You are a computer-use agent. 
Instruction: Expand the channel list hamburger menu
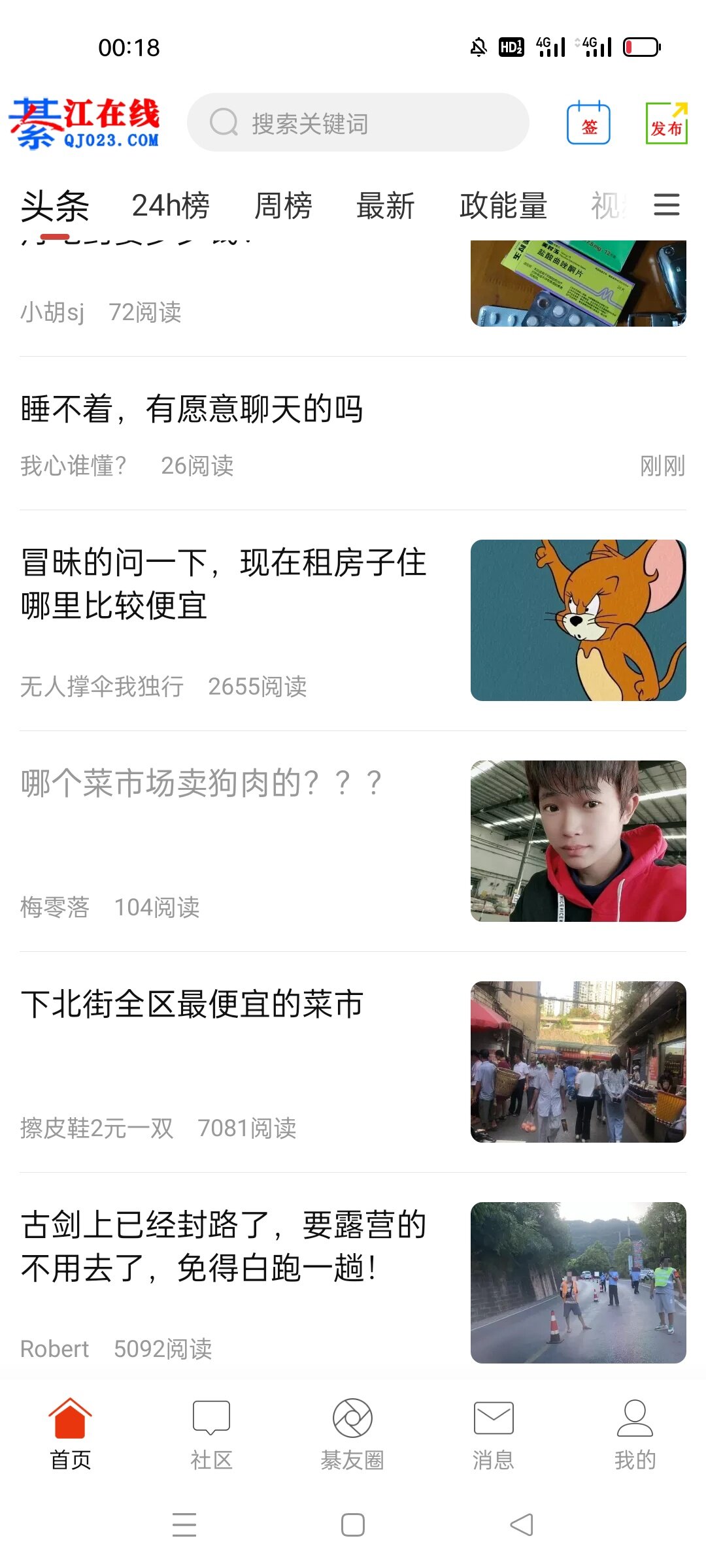pos(667,205)
